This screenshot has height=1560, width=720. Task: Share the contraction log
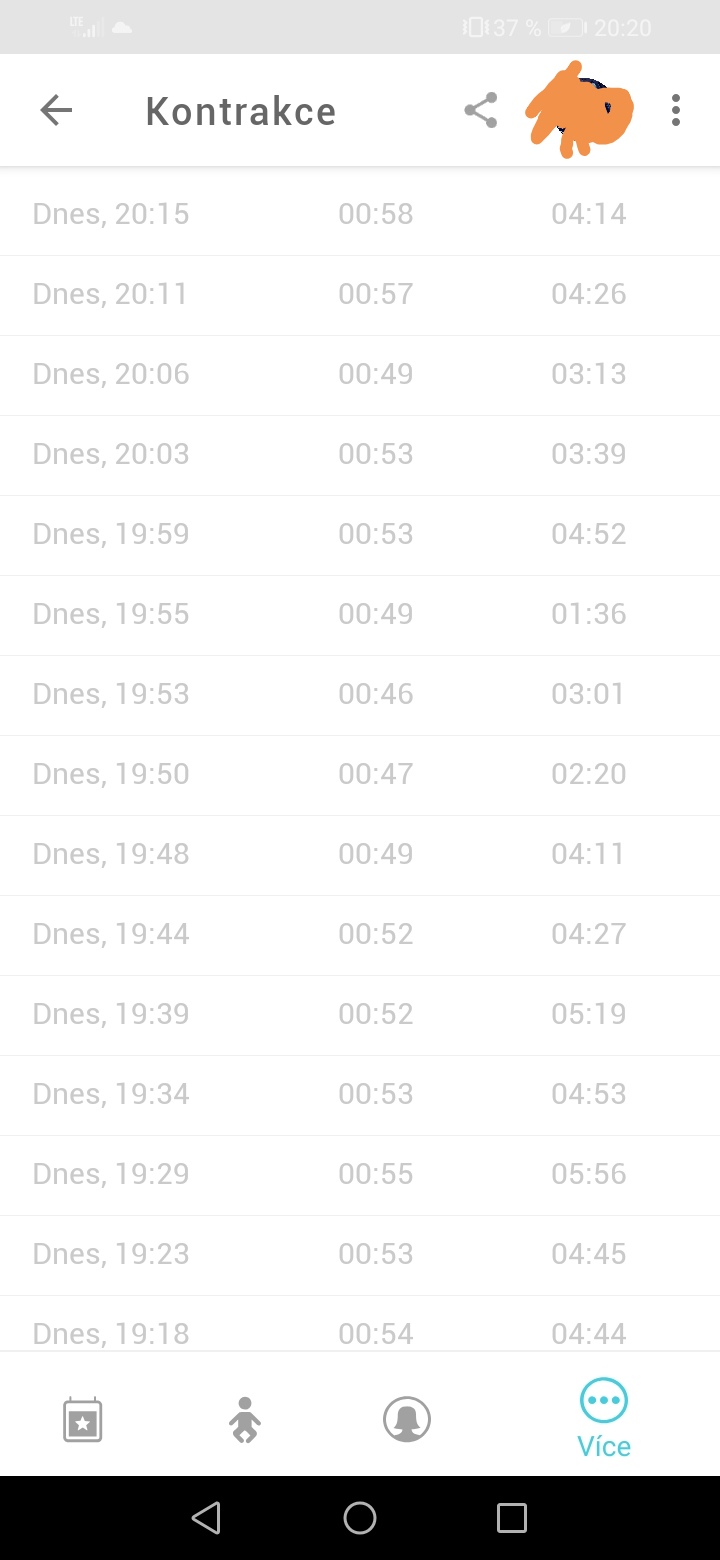[481, 110]
